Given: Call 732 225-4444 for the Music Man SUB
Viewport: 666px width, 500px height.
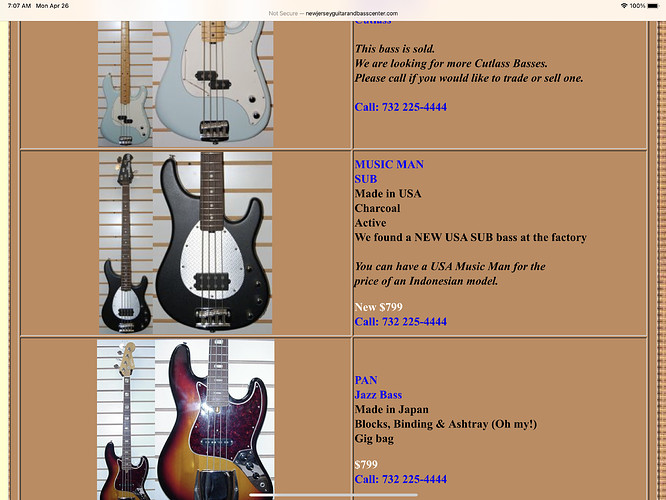Looking at the screenshot, I should tap(400, 322).
